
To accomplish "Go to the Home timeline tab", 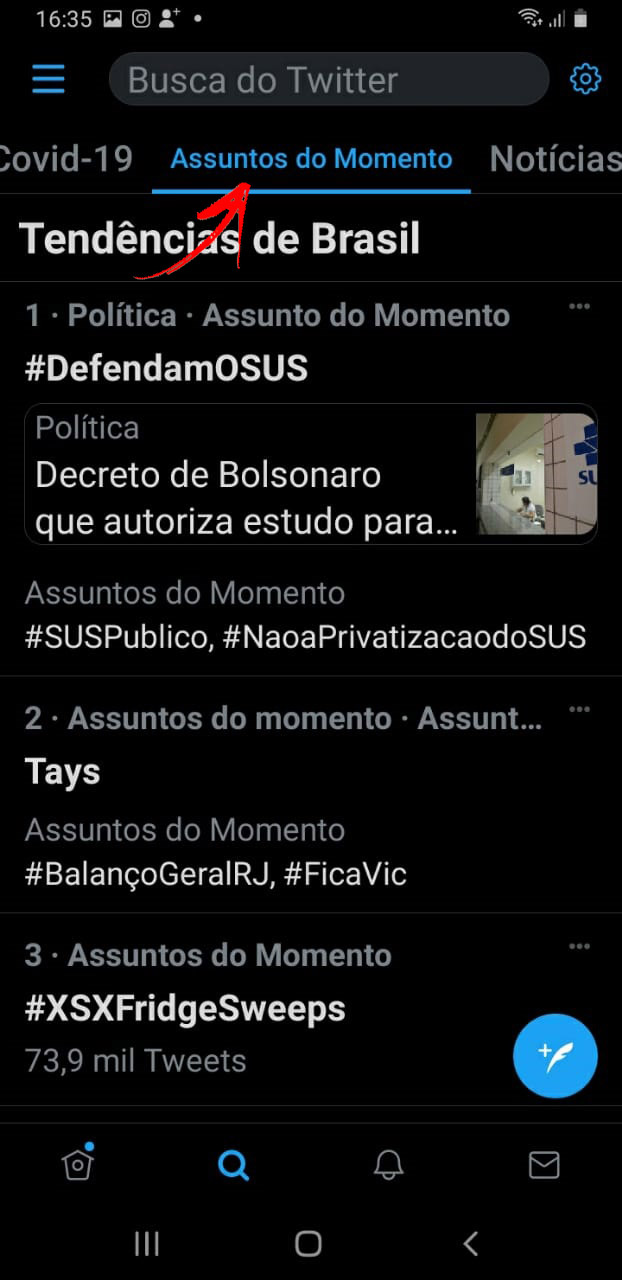I will [x=78, y=1164].
